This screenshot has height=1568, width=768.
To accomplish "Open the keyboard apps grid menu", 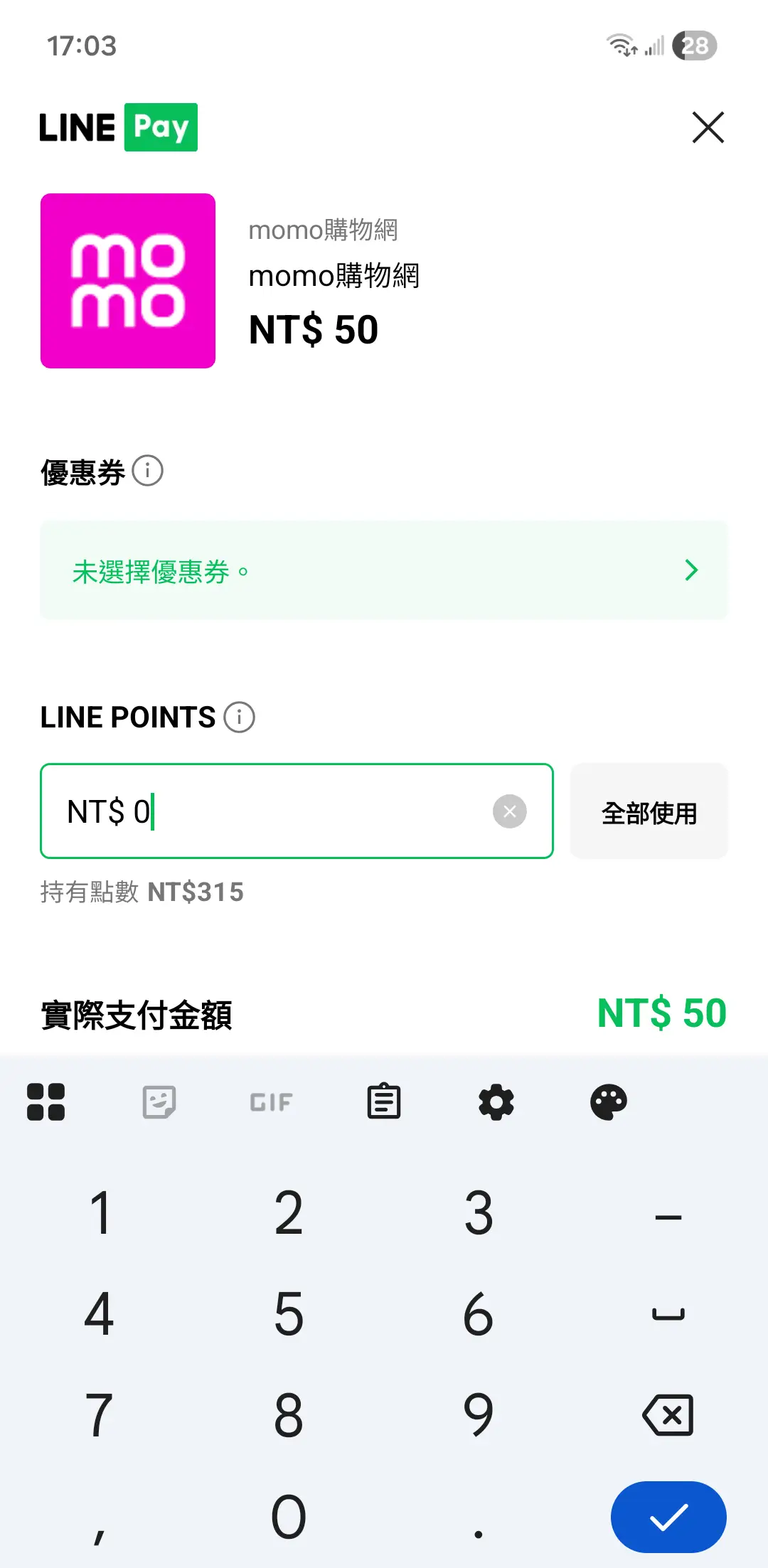I will [x=46, y=1102].
